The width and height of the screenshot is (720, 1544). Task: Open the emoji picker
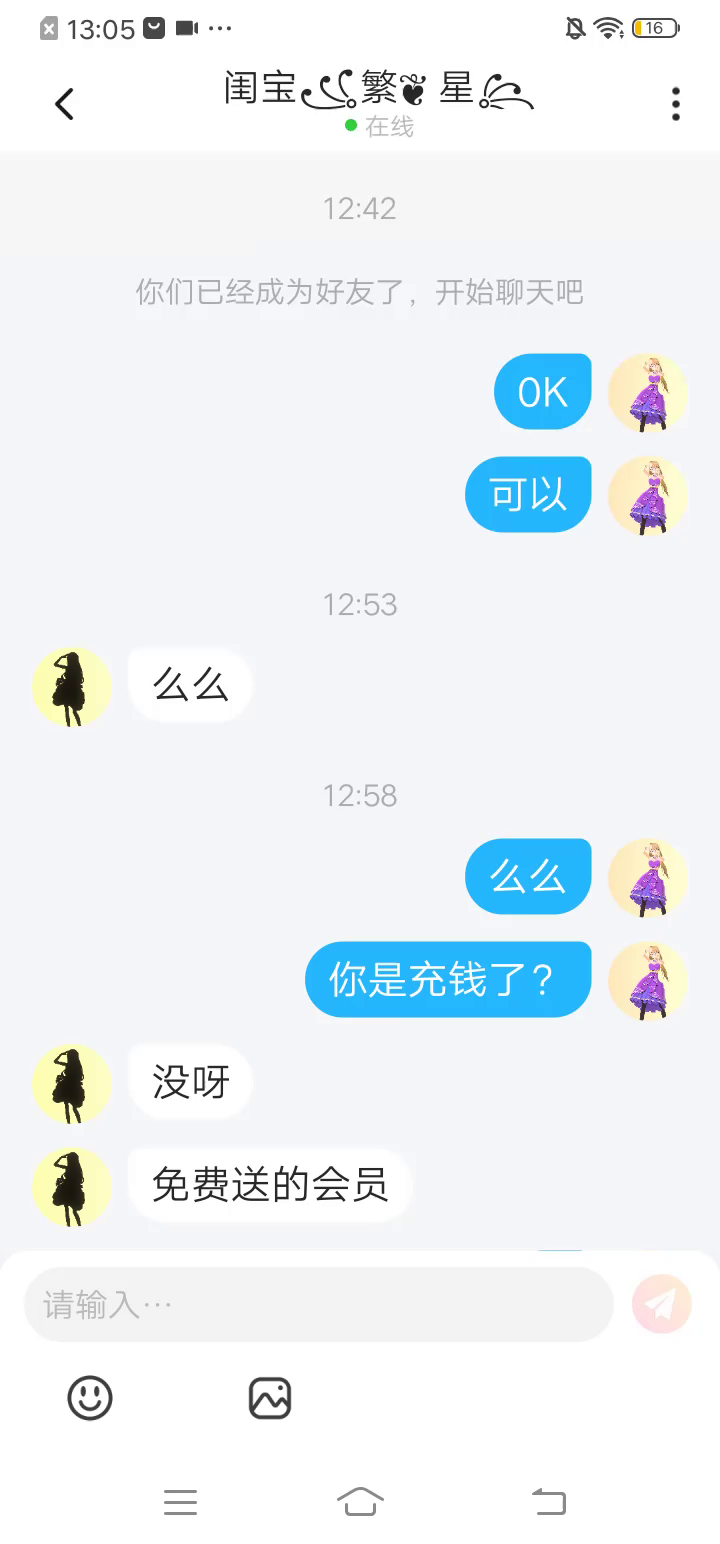[x=90, y=1397]
